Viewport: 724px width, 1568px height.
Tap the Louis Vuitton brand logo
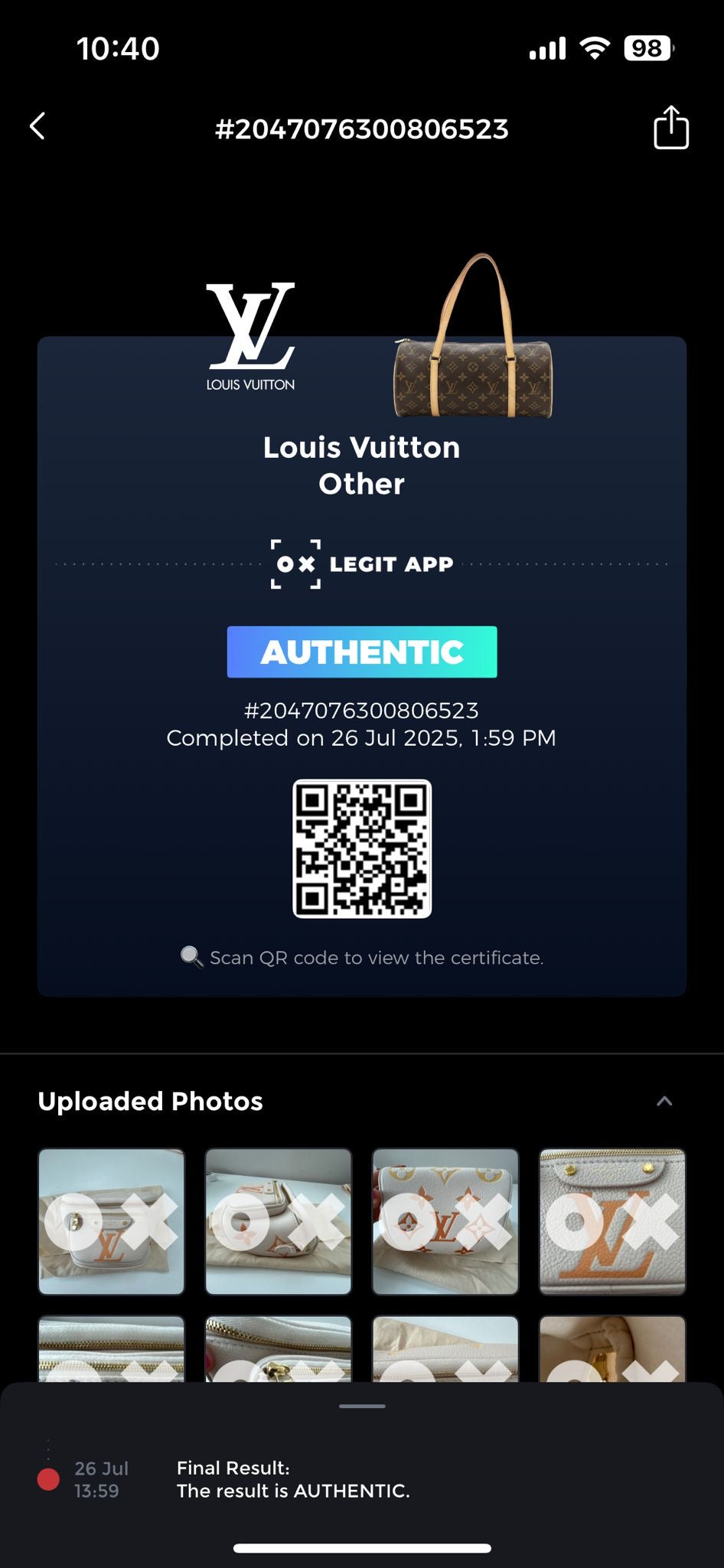pos(251,335)
